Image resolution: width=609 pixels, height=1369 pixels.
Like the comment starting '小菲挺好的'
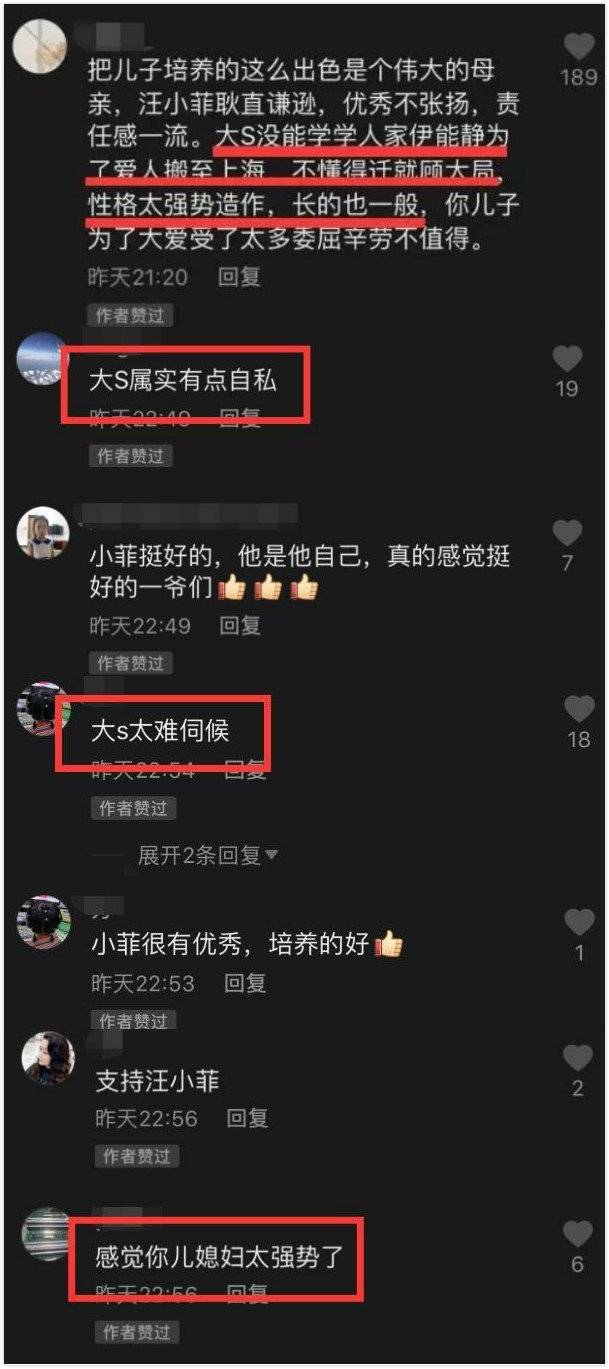[567, 533]
